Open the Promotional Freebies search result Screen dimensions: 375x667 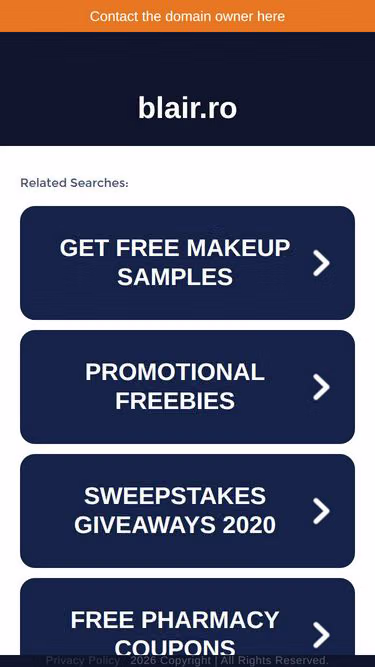(188, 387)
